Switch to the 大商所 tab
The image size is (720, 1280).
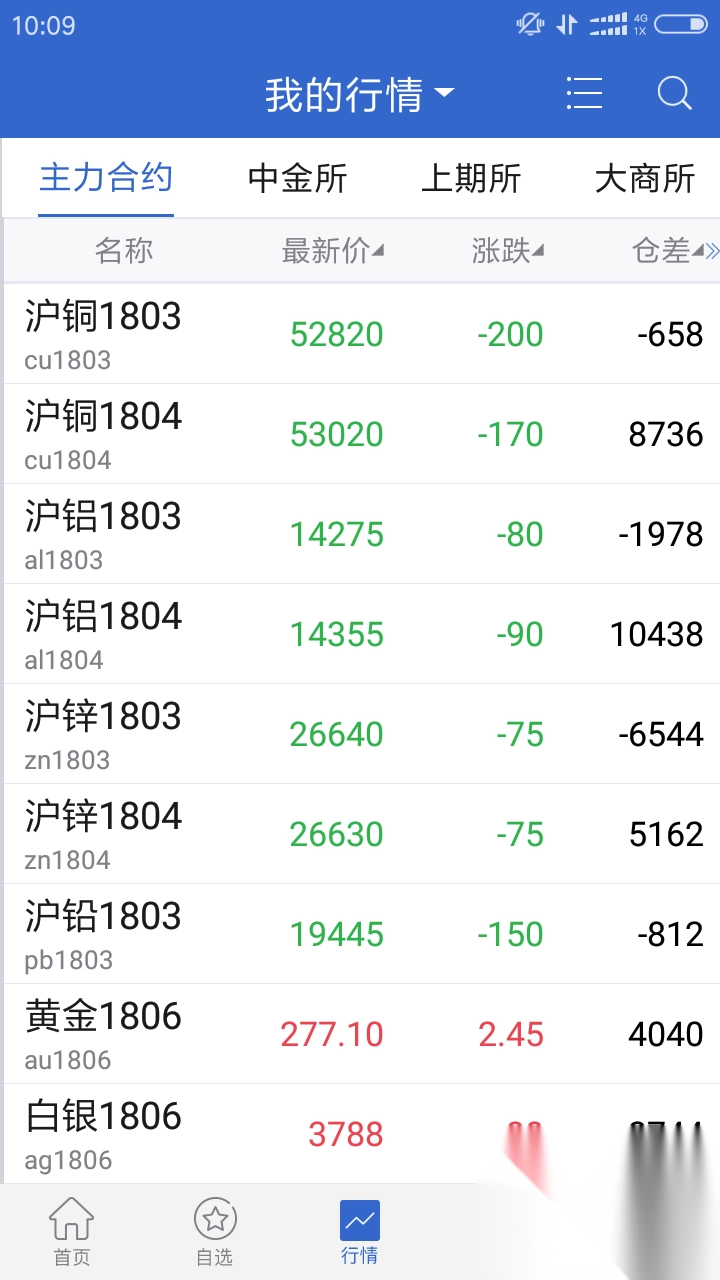click(645, 179)
